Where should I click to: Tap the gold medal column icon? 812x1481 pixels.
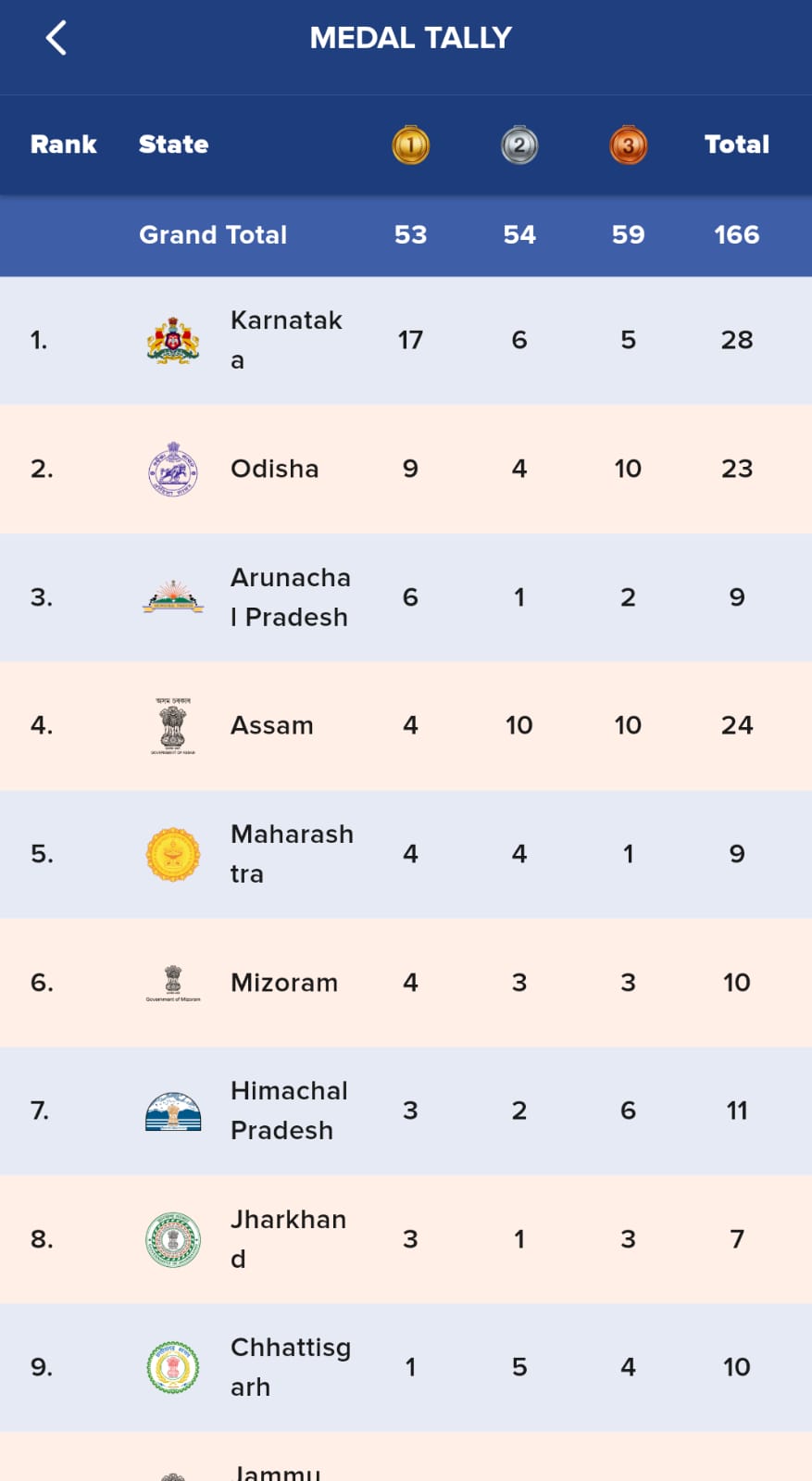[409, 144]
